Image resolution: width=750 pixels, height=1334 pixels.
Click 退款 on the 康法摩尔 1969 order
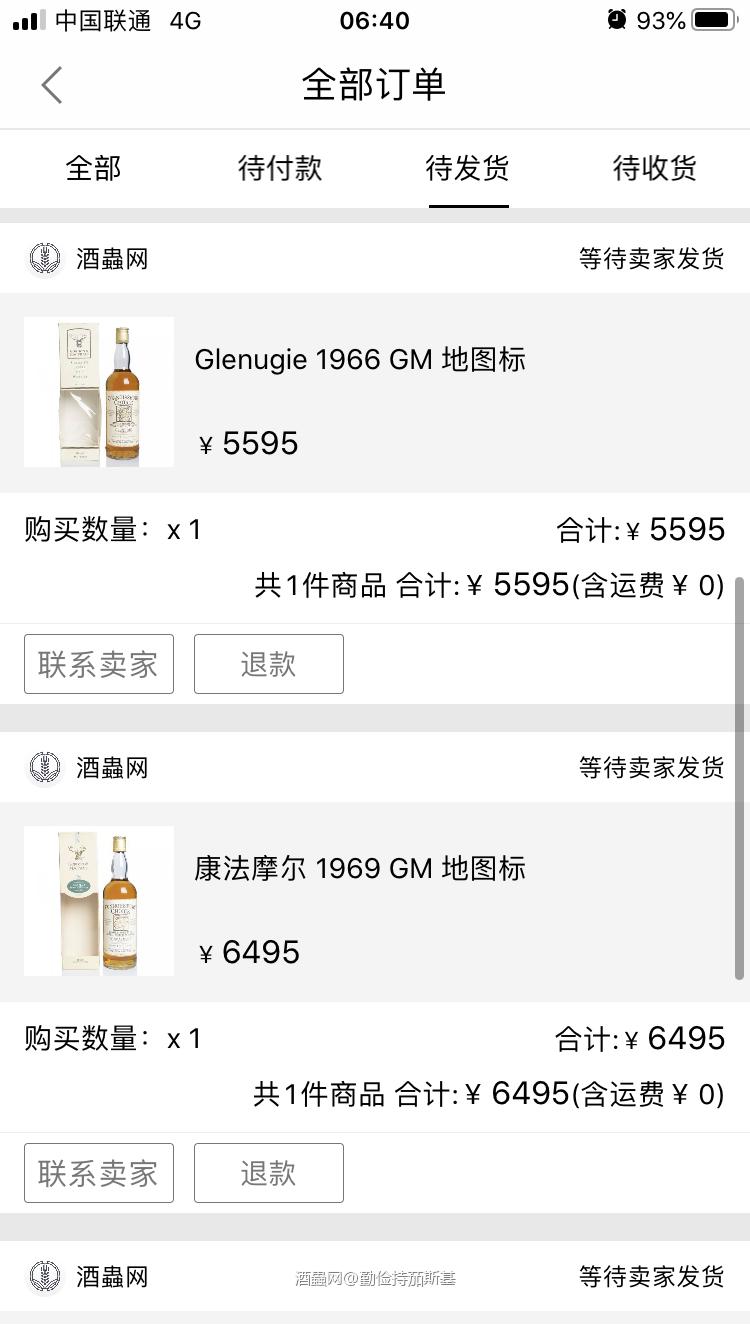[268, 1172]
